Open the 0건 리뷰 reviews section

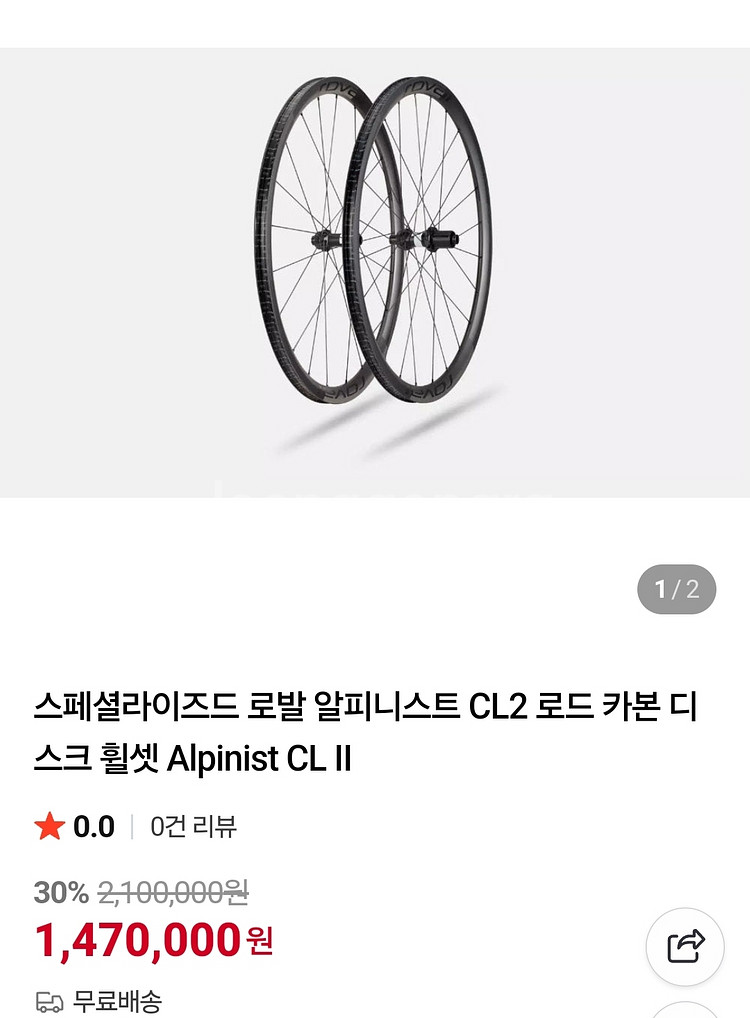193,827
